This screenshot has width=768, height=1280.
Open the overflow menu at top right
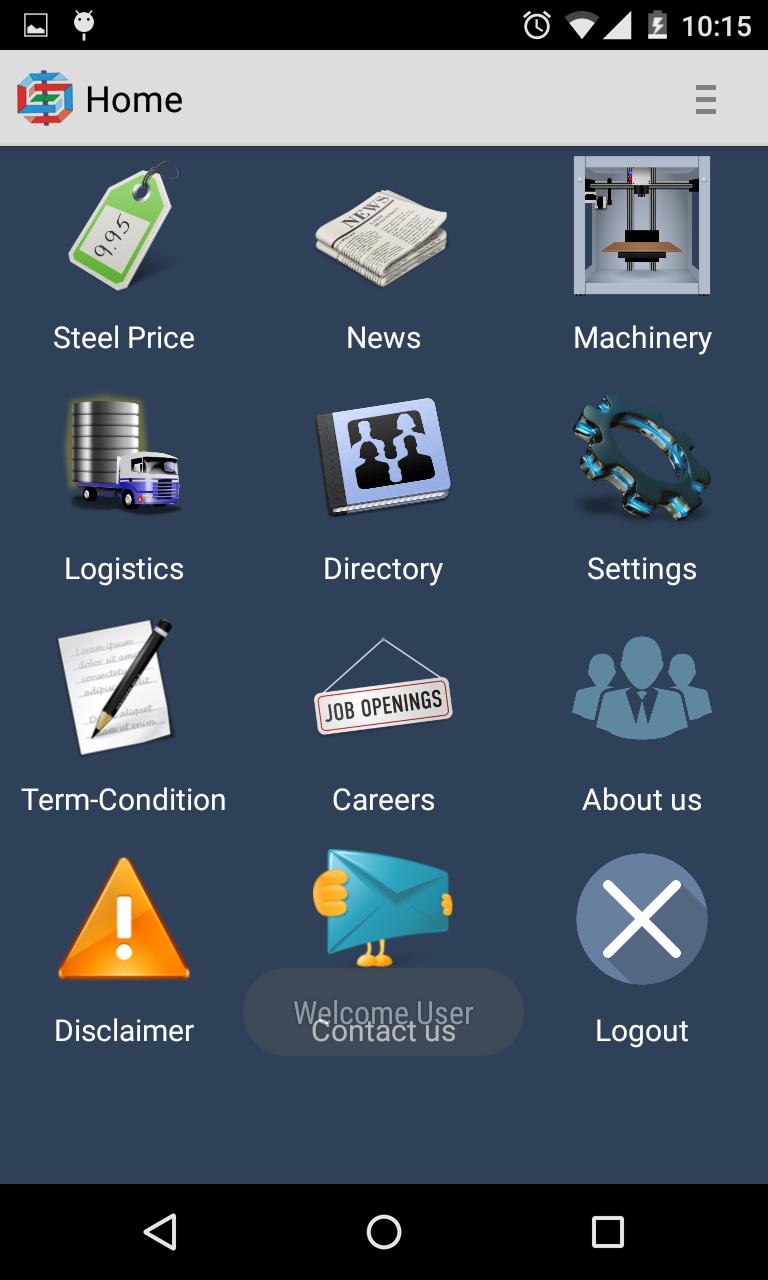click(707, 98)
